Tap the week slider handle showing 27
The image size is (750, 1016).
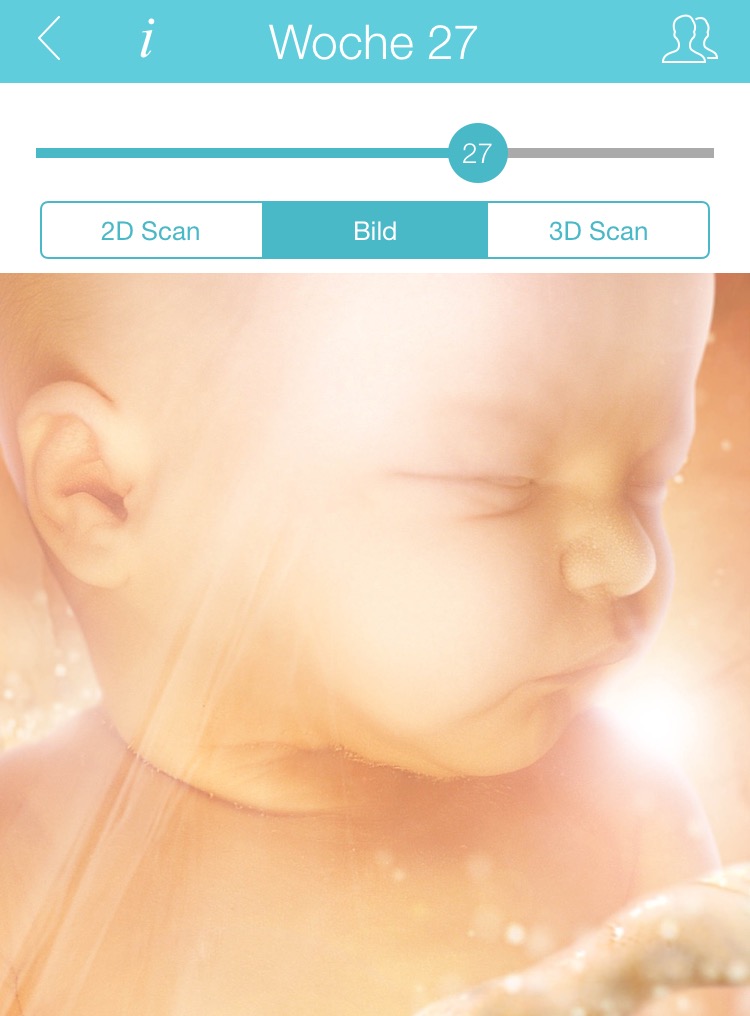coord(477,153)
